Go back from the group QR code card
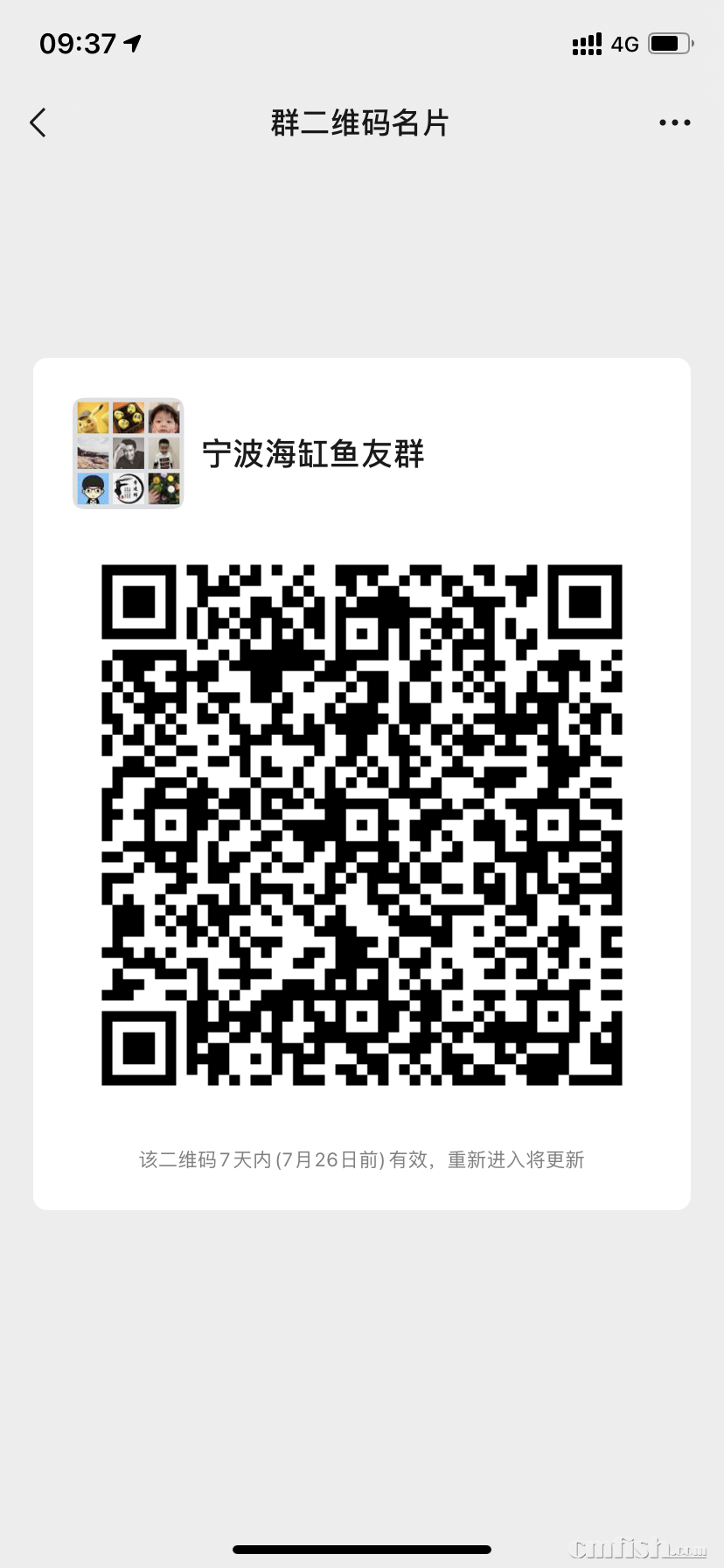Viewport: 724px width, 1568px height. [38, 123]
